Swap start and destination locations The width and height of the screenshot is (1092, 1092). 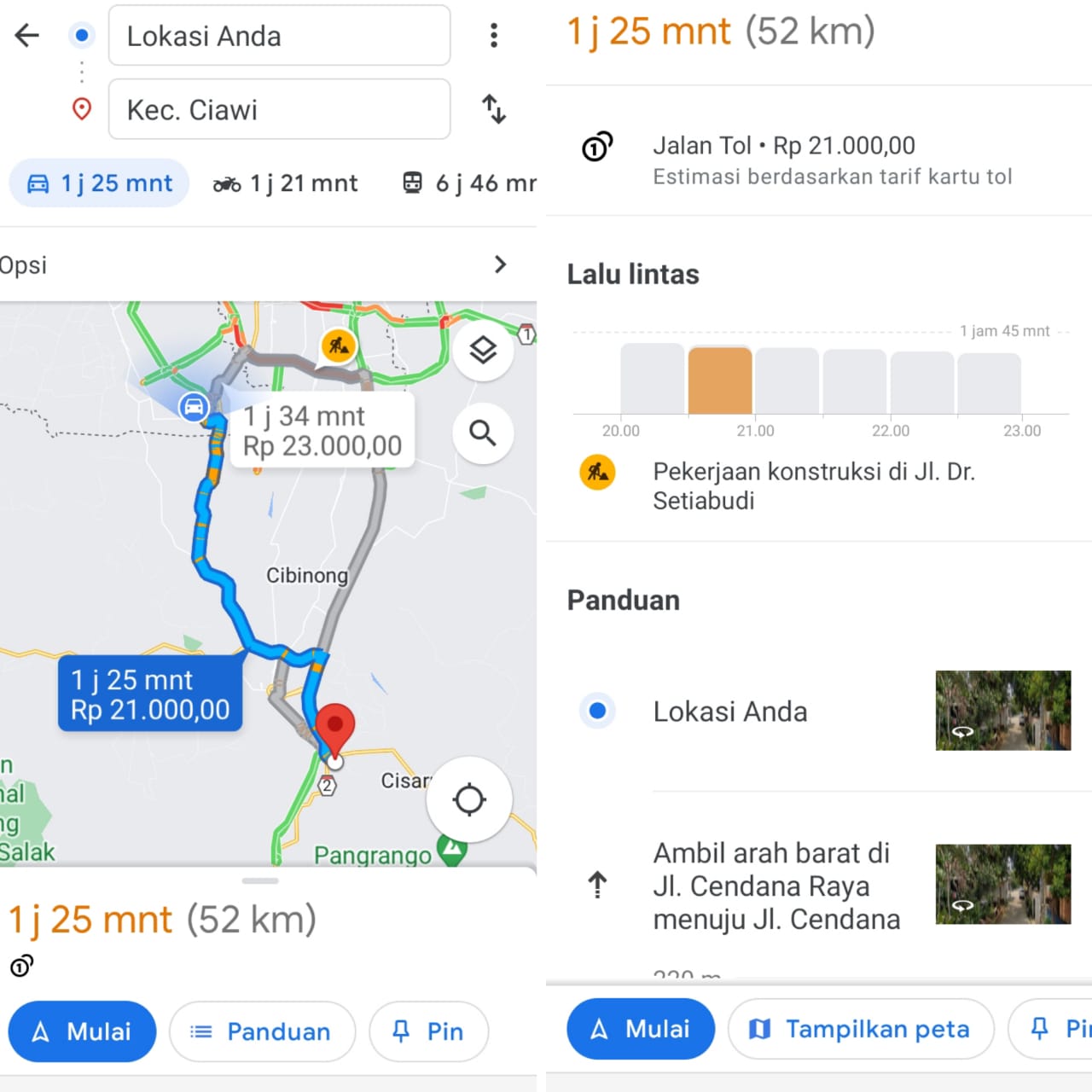[x=494, y=109]
